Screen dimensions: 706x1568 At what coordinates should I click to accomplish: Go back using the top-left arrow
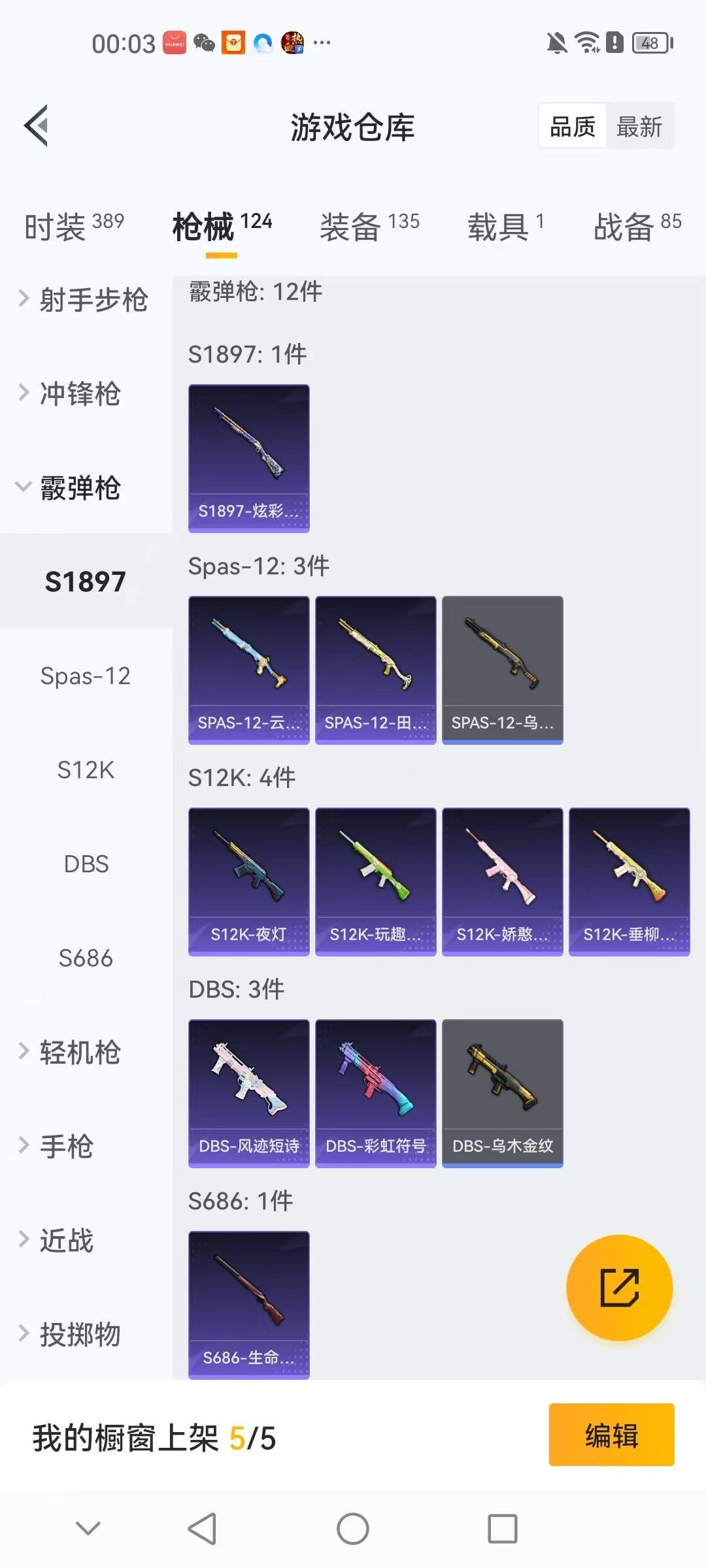[37, 125]
